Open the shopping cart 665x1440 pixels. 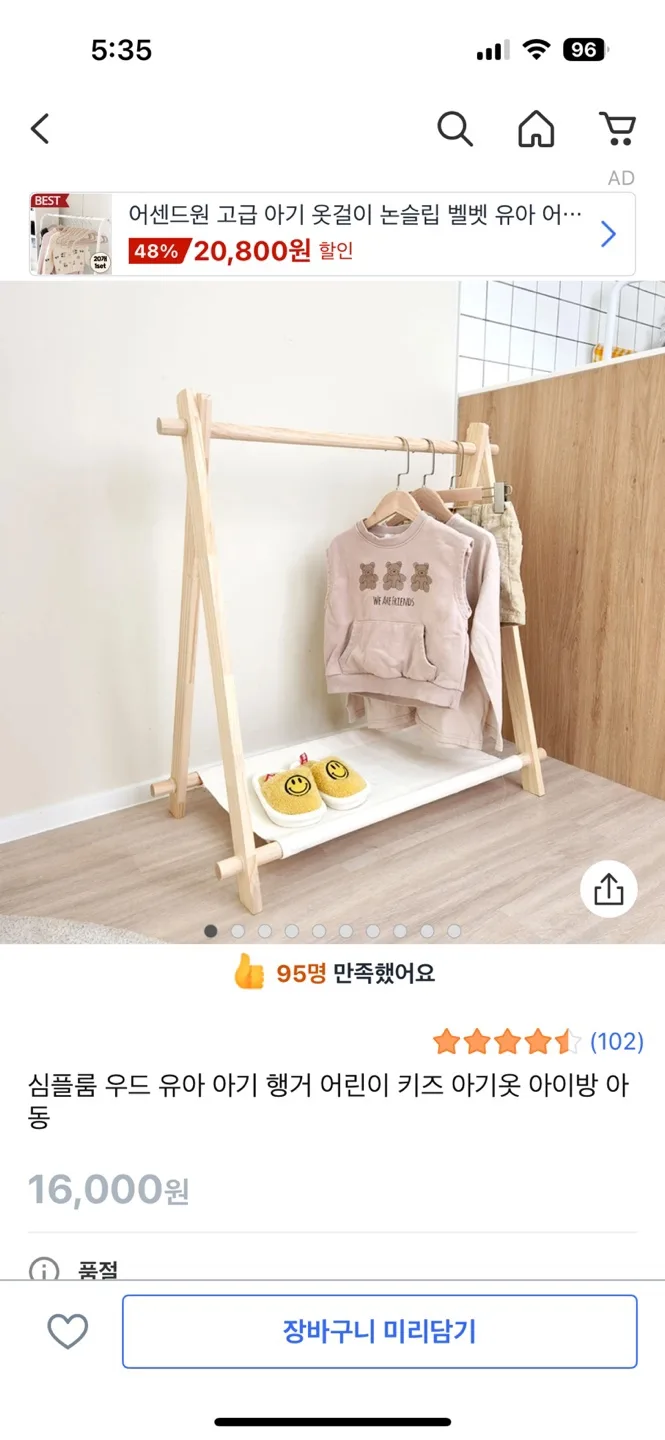[617, 129]
